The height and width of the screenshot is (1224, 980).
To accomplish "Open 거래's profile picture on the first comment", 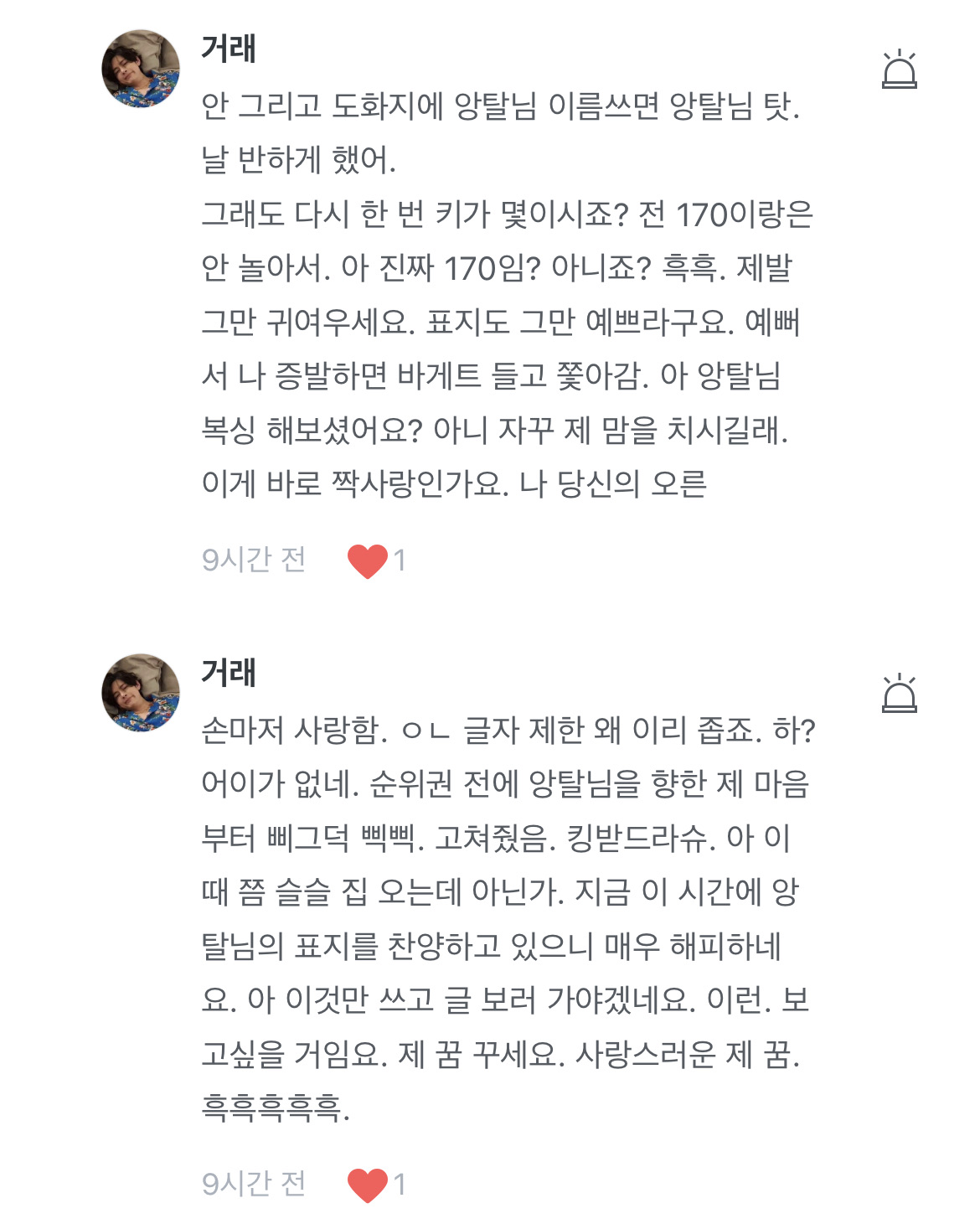I will click(141, 69).
